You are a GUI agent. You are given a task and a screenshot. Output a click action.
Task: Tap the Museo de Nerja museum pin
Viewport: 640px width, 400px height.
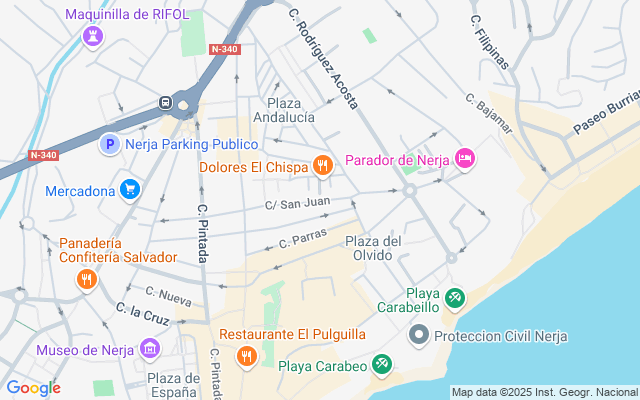tap(150, 349)
